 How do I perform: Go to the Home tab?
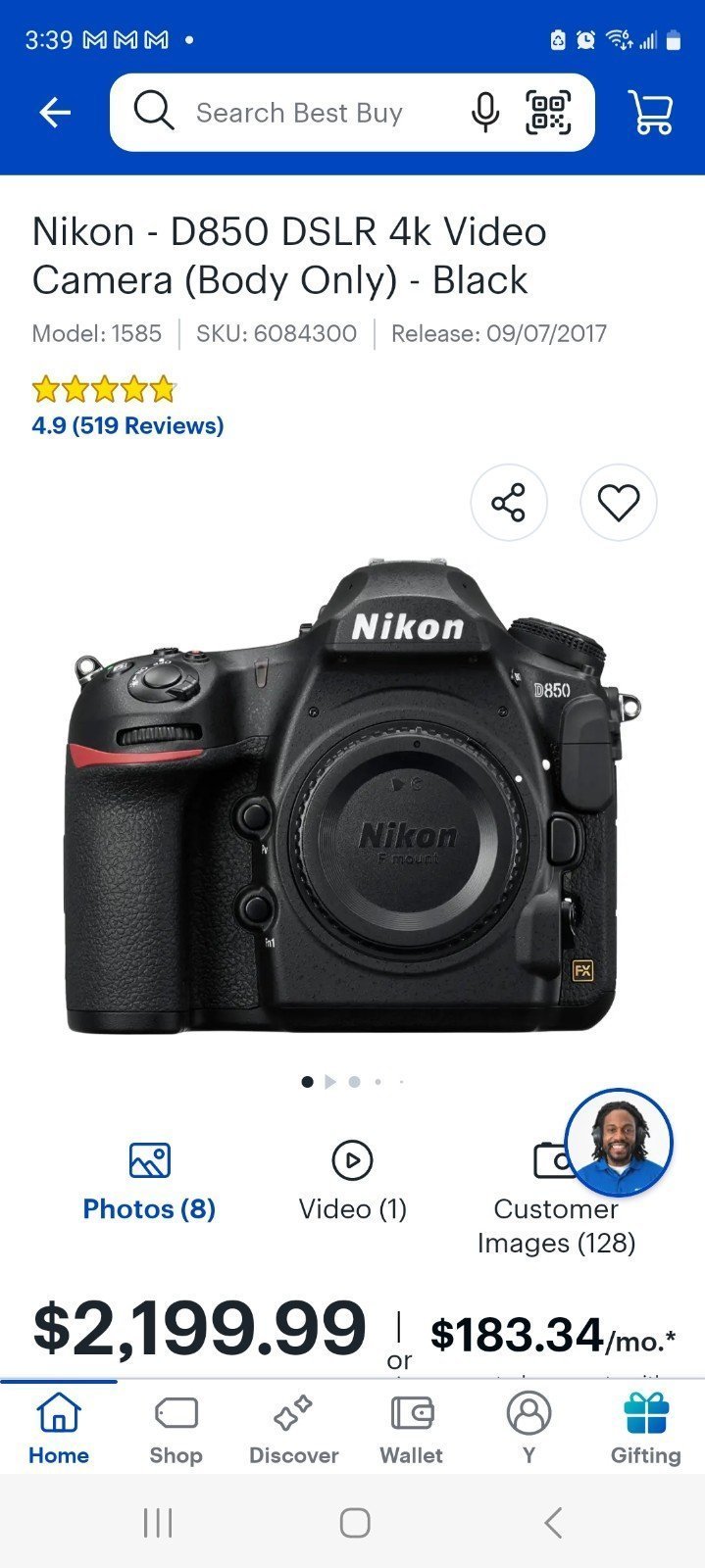click(x=59, y=1429)
